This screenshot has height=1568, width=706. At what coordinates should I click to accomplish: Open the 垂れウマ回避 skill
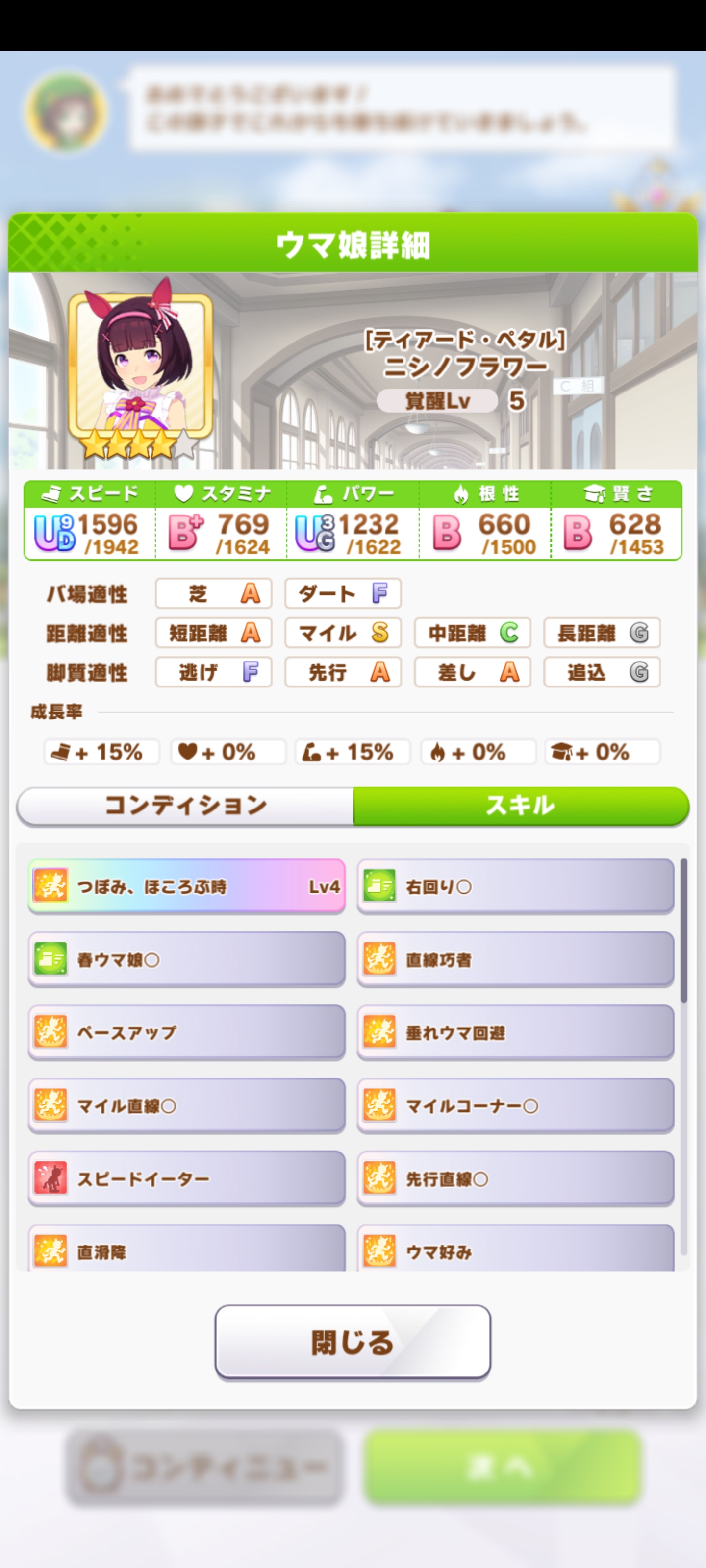click(515, 1032)
